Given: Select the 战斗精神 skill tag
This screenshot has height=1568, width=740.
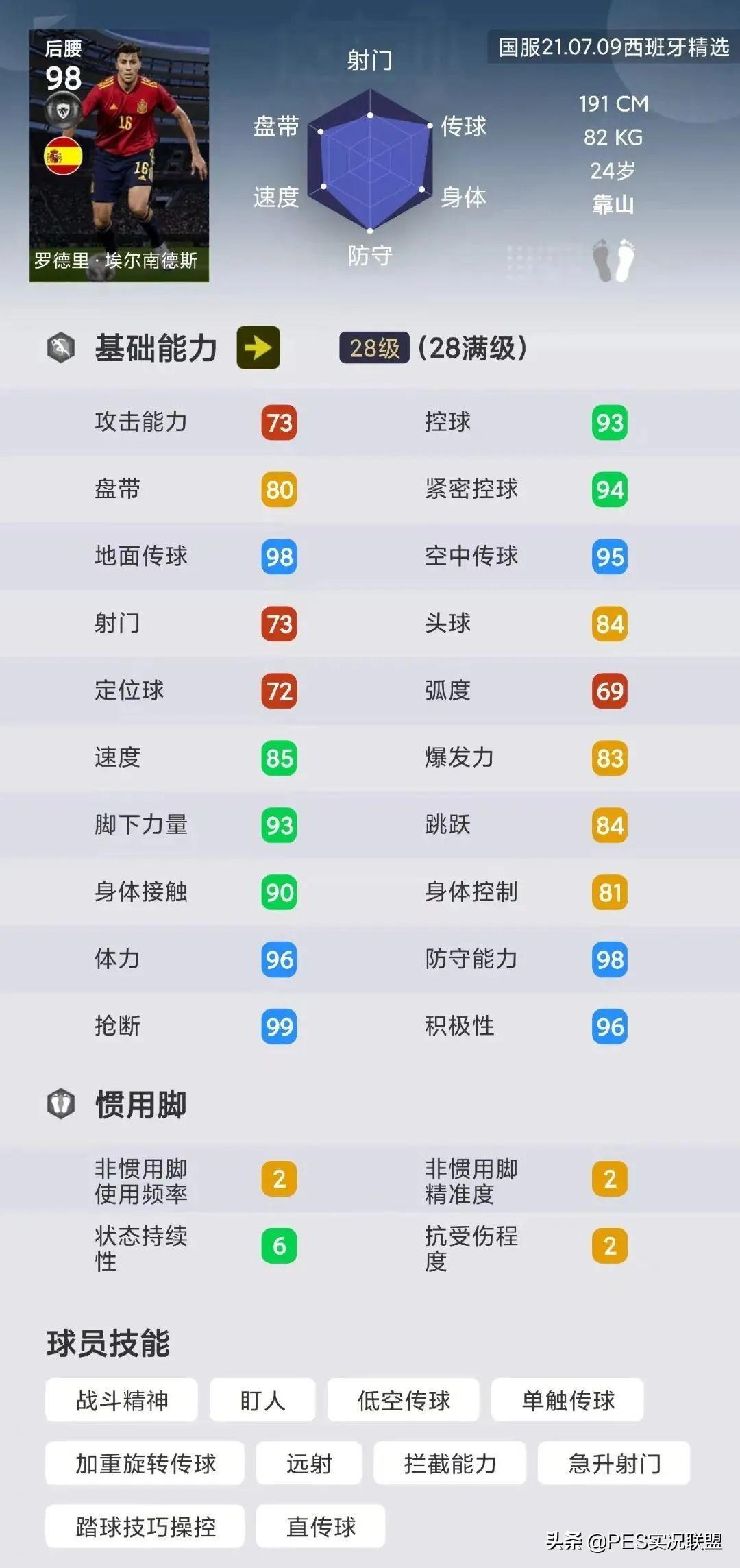Looking at the screenshot, I should [121, 1399].
